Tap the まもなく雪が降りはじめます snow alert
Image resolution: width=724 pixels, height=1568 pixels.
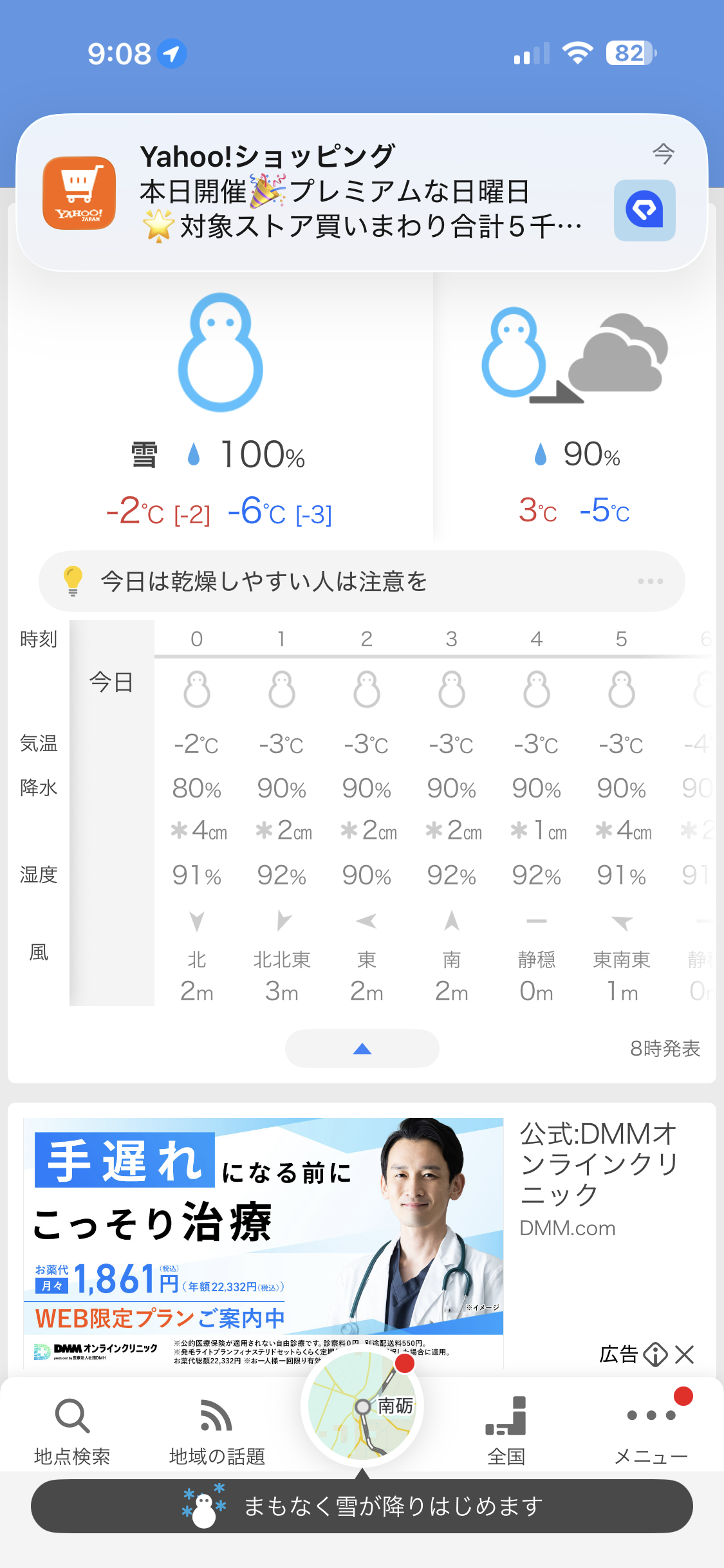362,1506
